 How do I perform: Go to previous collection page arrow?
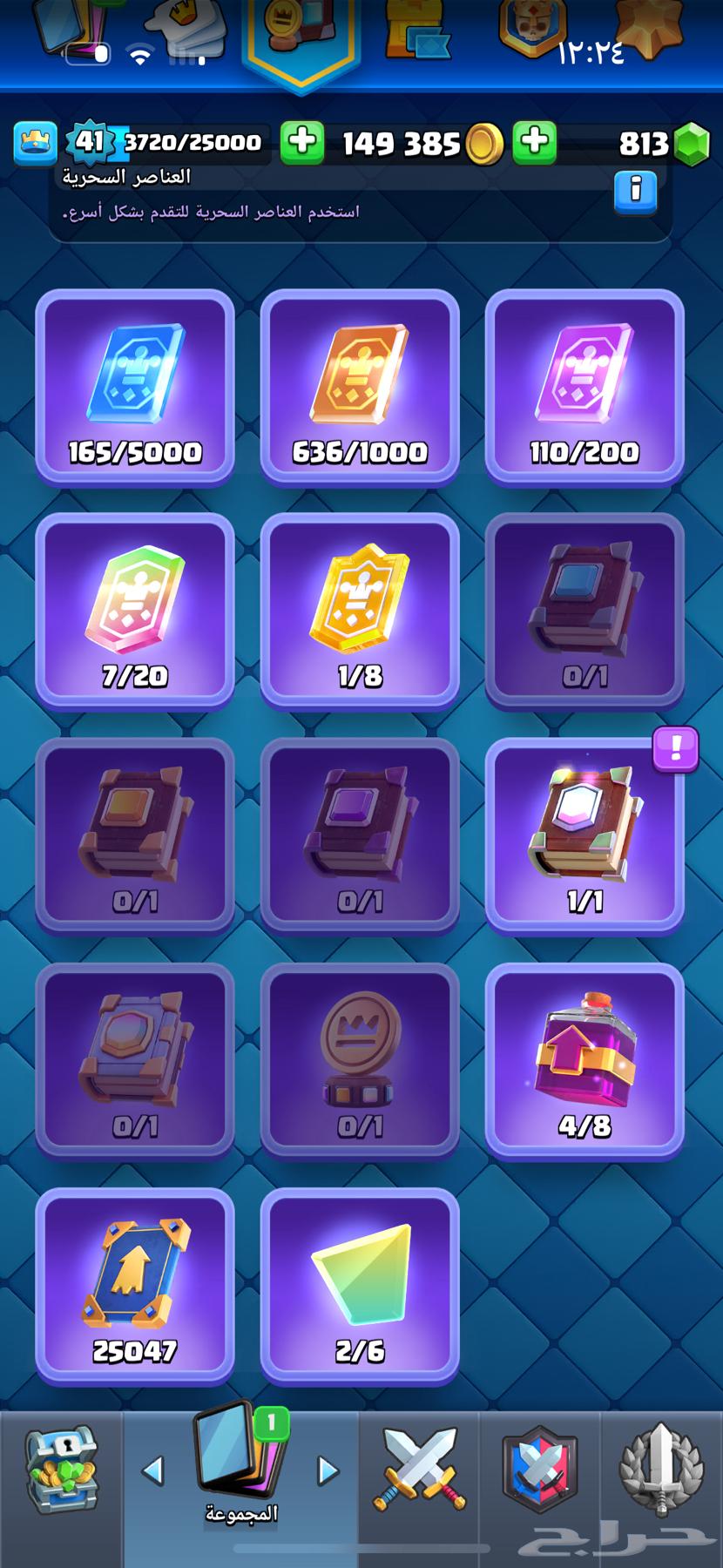(153, 1470)
